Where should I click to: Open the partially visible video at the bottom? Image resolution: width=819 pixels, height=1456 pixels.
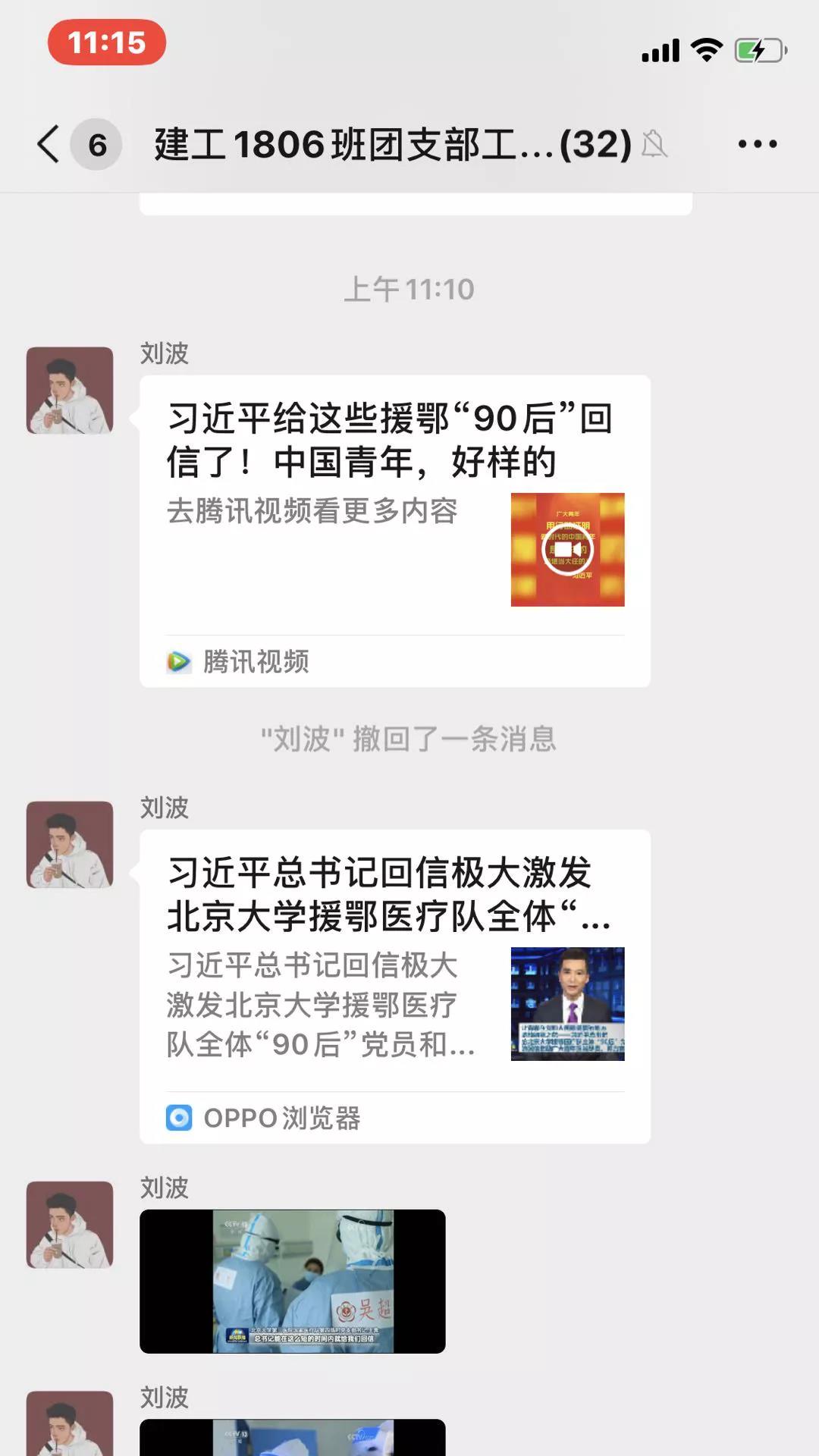coord(293,1438)
